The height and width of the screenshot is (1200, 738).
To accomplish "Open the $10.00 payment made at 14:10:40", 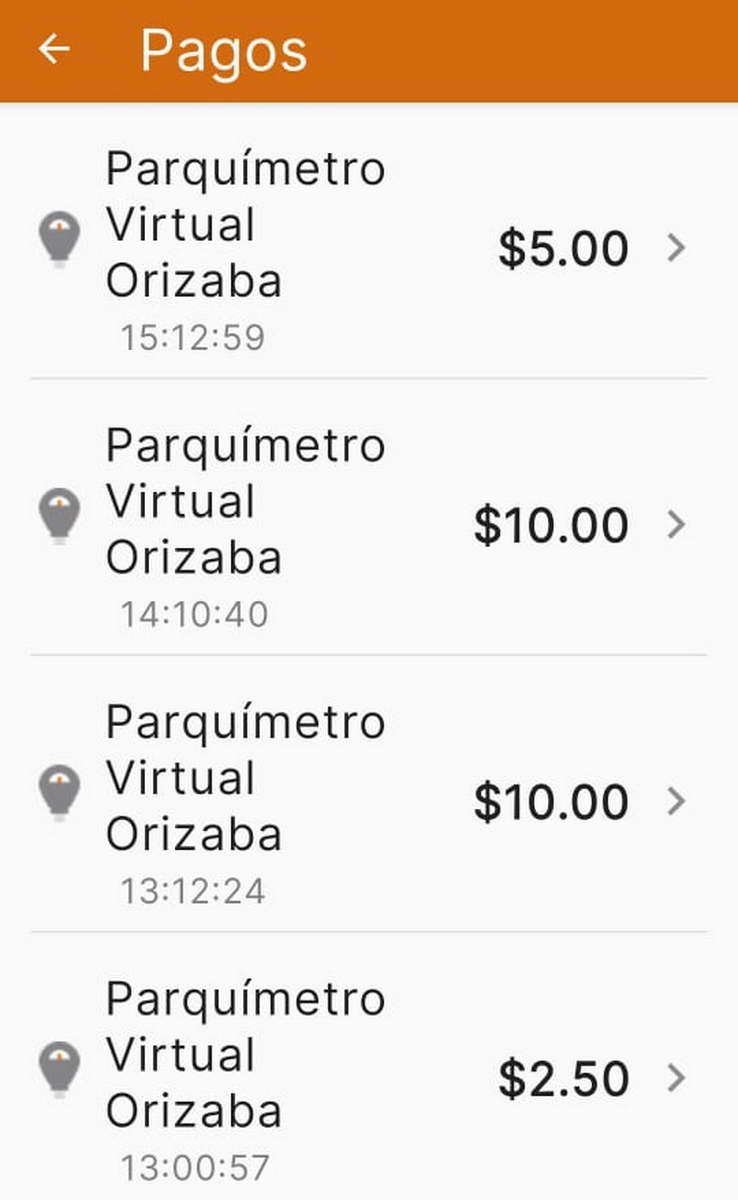I will 369,517.
